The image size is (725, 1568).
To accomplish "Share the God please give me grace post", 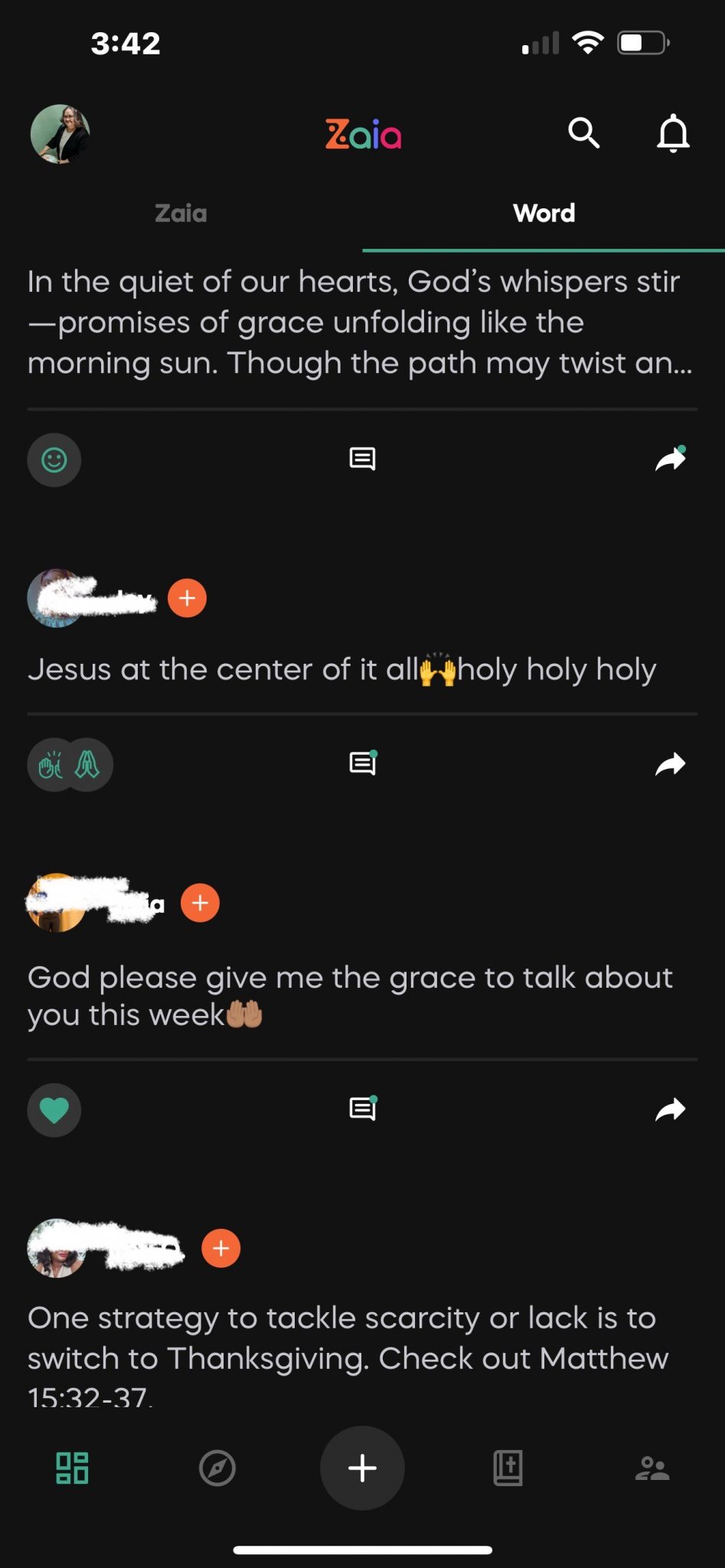I will click(671, 1109).
